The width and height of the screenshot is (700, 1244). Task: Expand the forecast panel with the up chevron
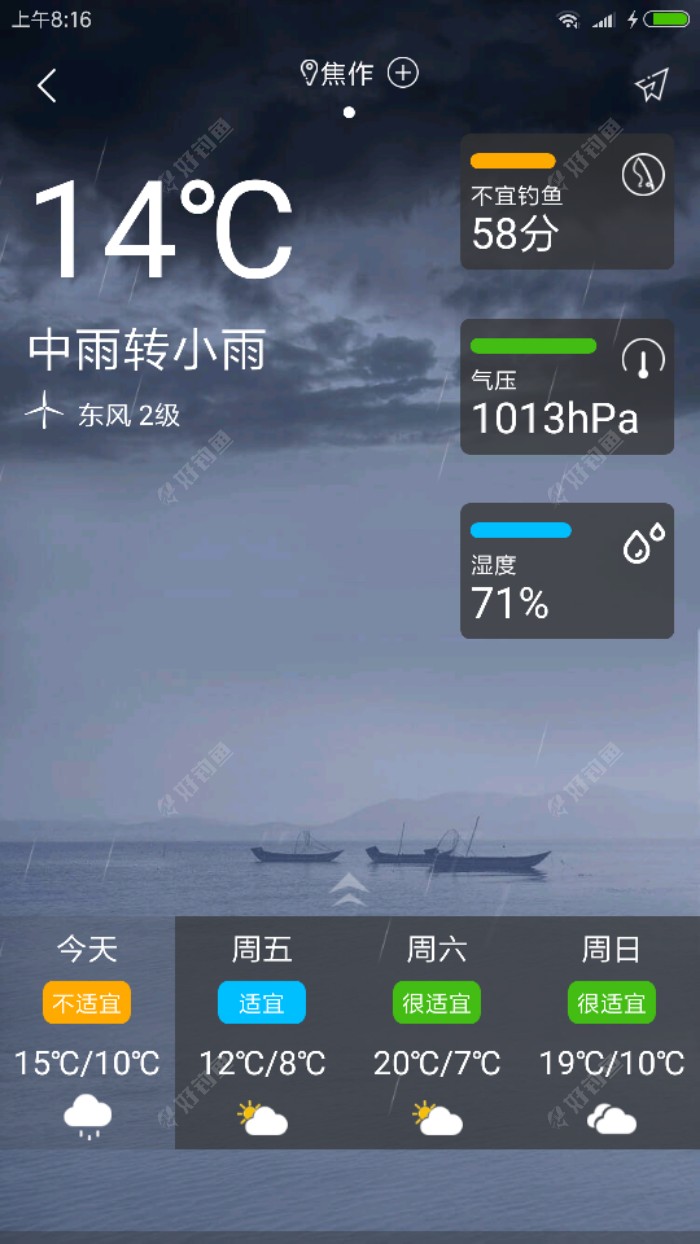point(349,889)
